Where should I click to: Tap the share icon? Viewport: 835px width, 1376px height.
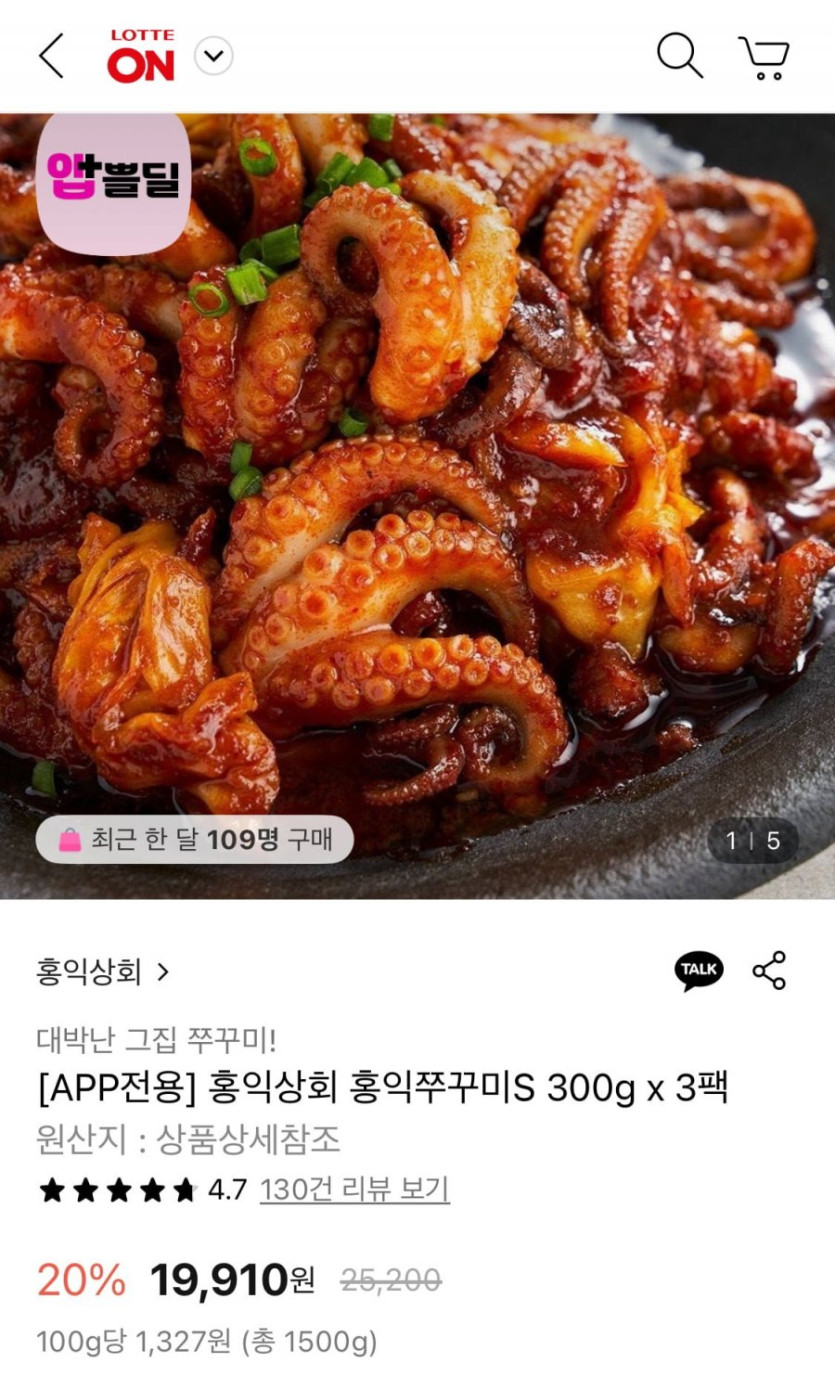[x=768, y=968]
